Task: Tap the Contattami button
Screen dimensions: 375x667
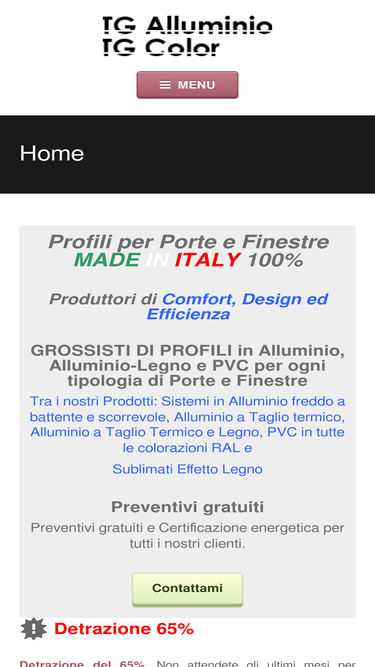Action: click(188, 589)
